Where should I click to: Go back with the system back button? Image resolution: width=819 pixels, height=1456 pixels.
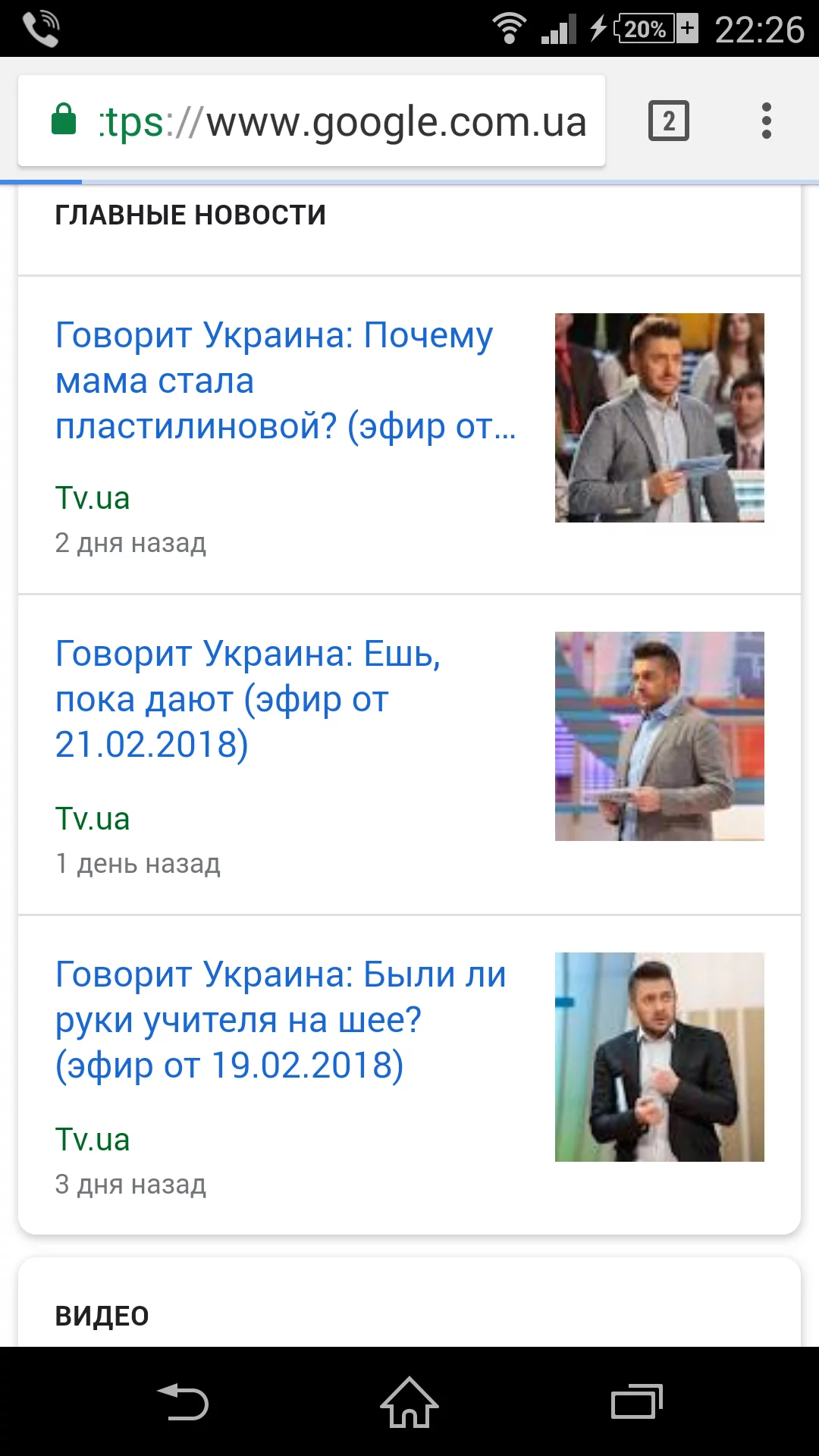[183, 1401]
